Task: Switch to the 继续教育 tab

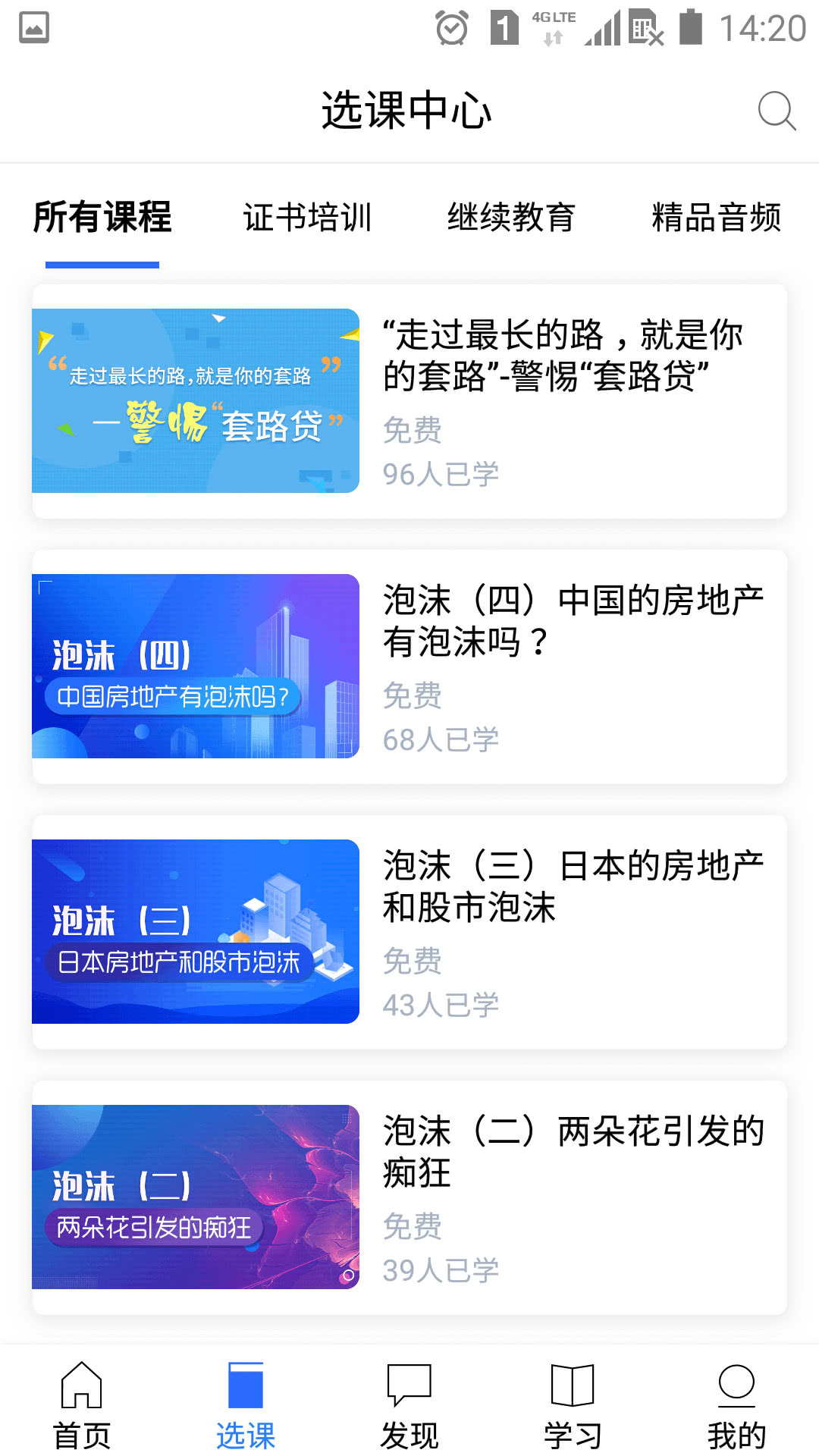Action: 513,218
